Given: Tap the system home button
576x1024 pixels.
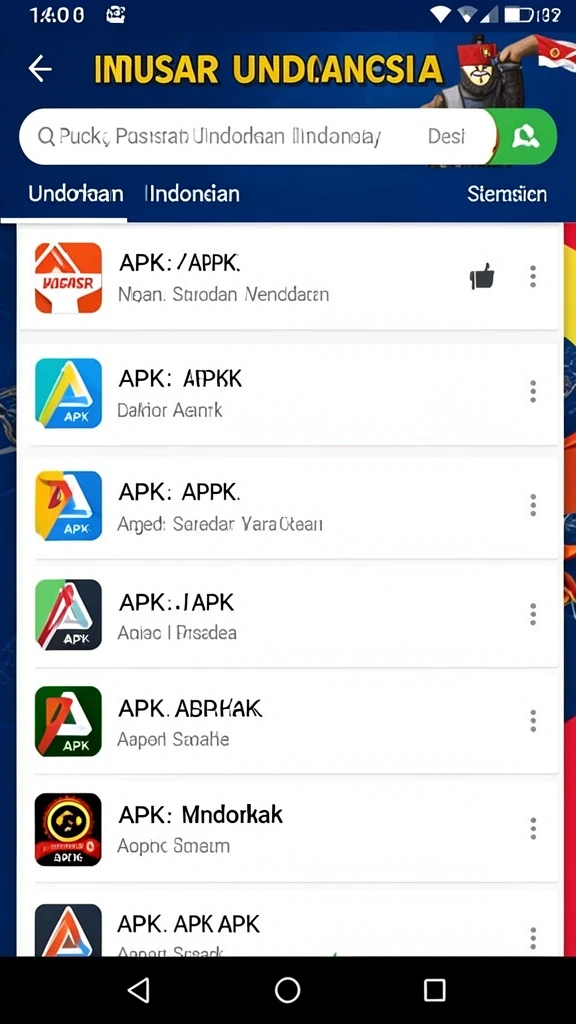Looking at the screenshot, I should coord(287,990).
